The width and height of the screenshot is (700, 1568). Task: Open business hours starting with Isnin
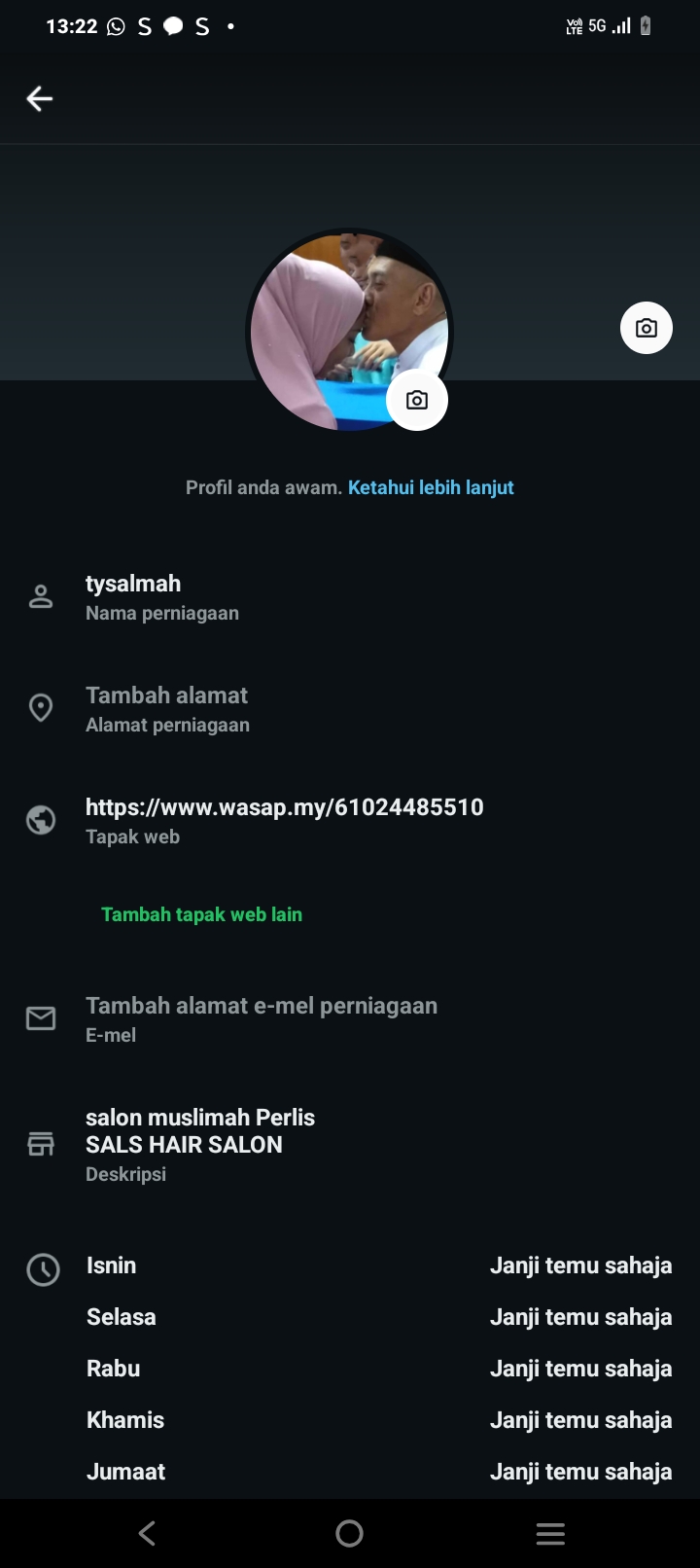tap(350, 1265)
